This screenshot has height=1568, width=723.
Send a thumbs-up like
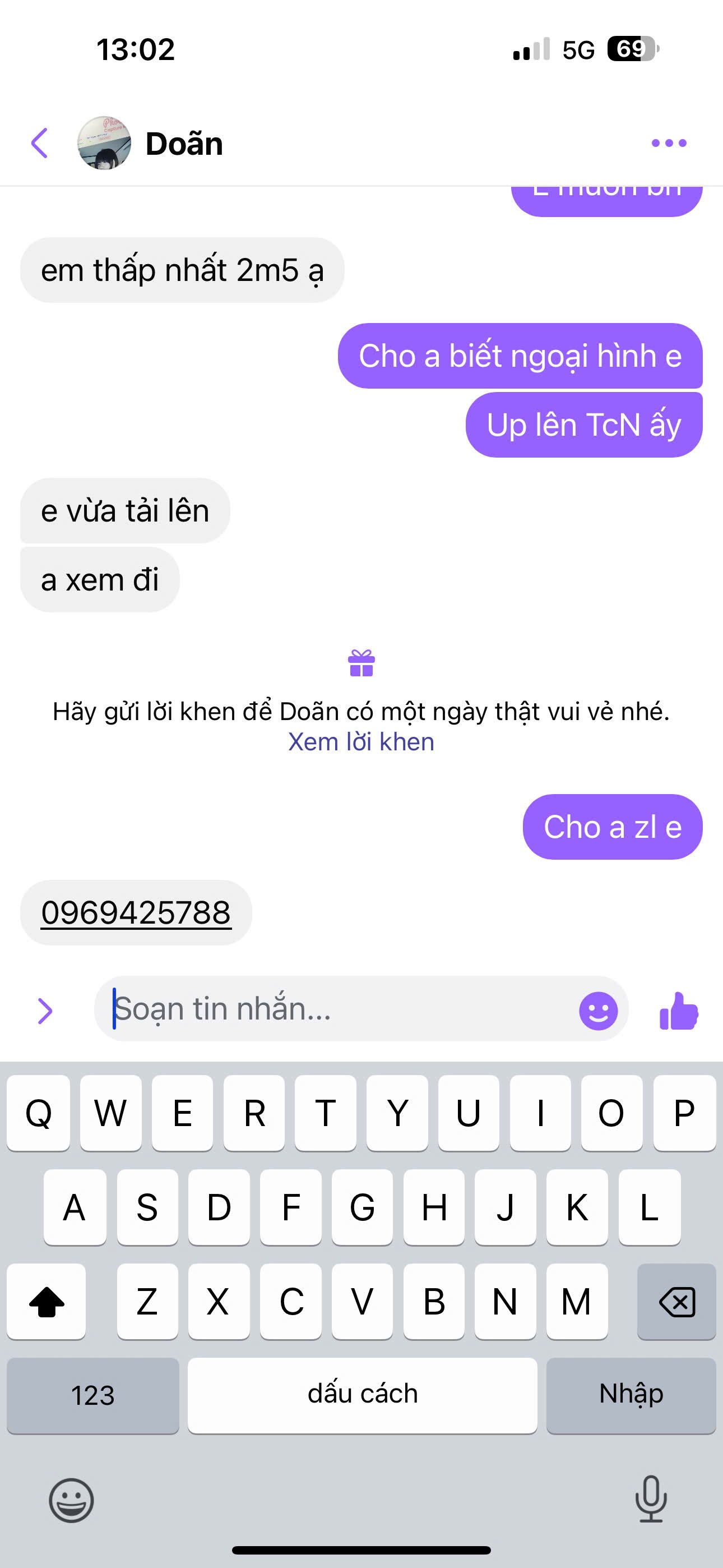(x=679, y=1011)
